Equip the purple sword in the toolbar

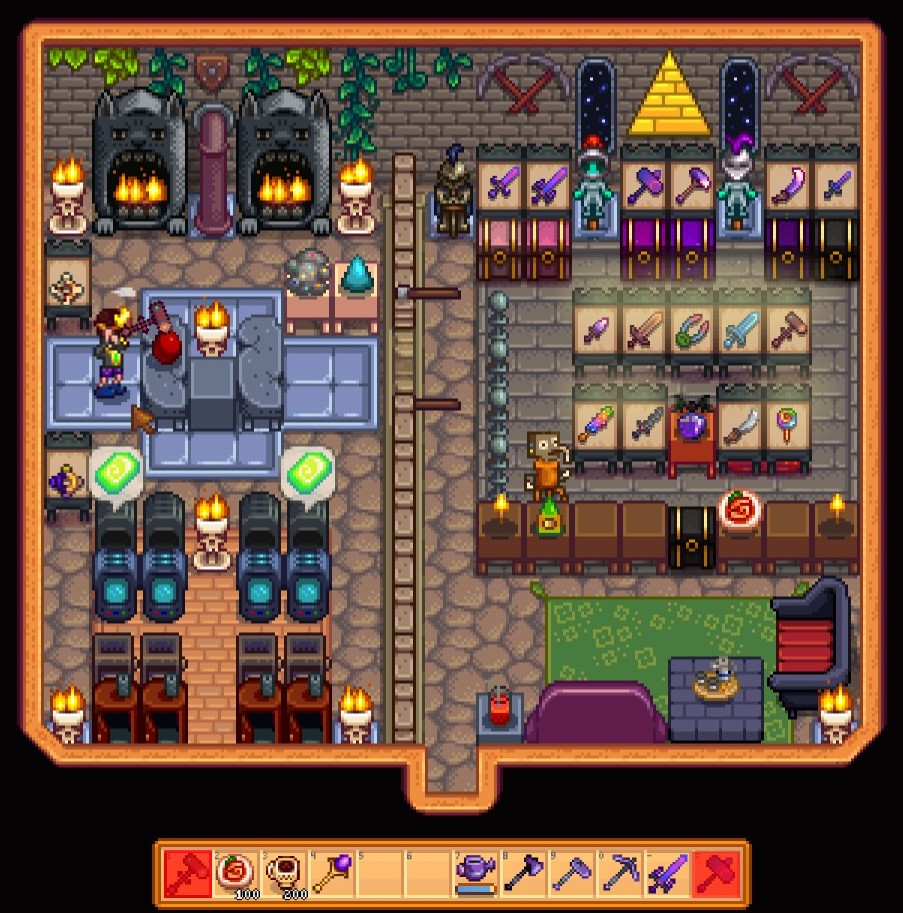(x=667, y=873)
